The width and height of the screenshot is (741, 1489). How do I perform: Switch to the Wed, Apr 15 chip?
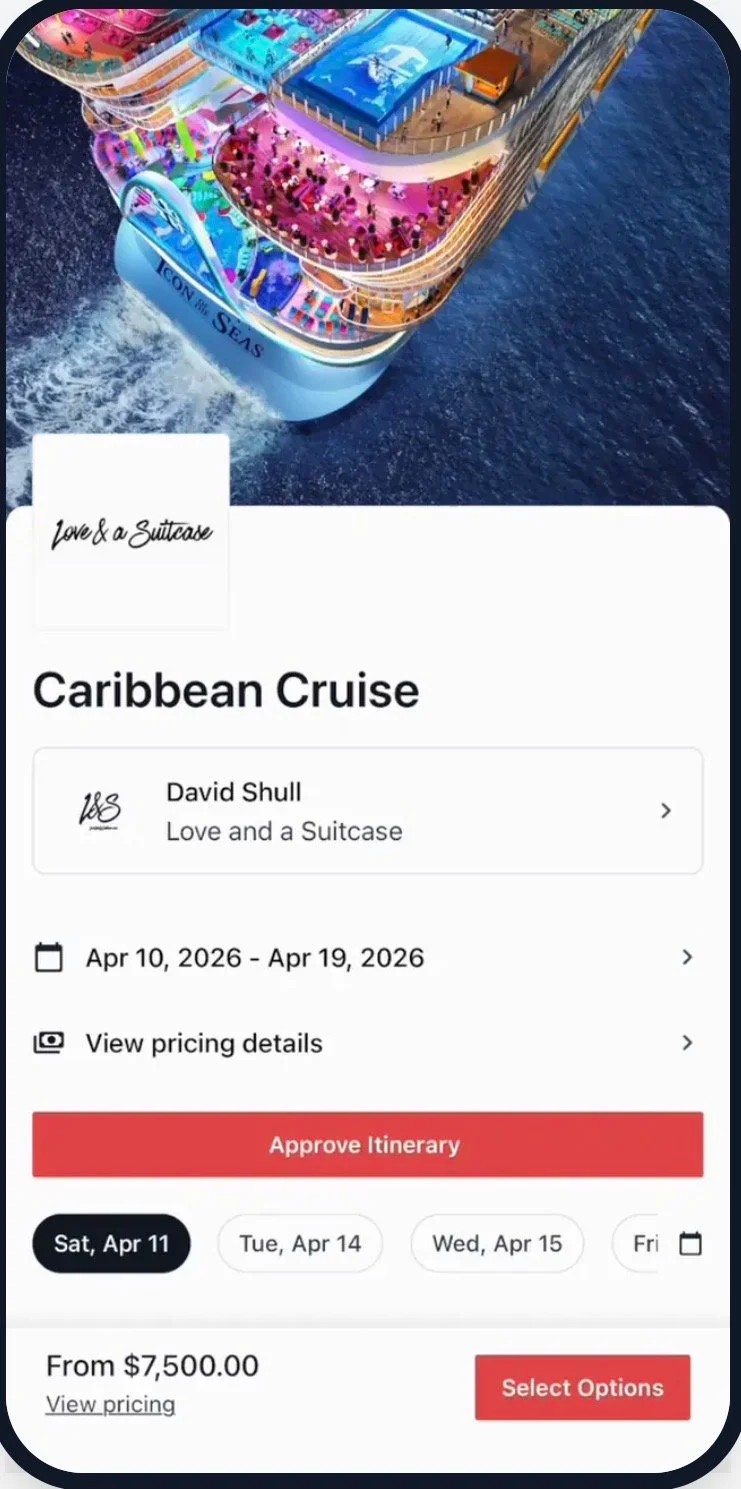pyautogui.click(x=497, y=1244)
